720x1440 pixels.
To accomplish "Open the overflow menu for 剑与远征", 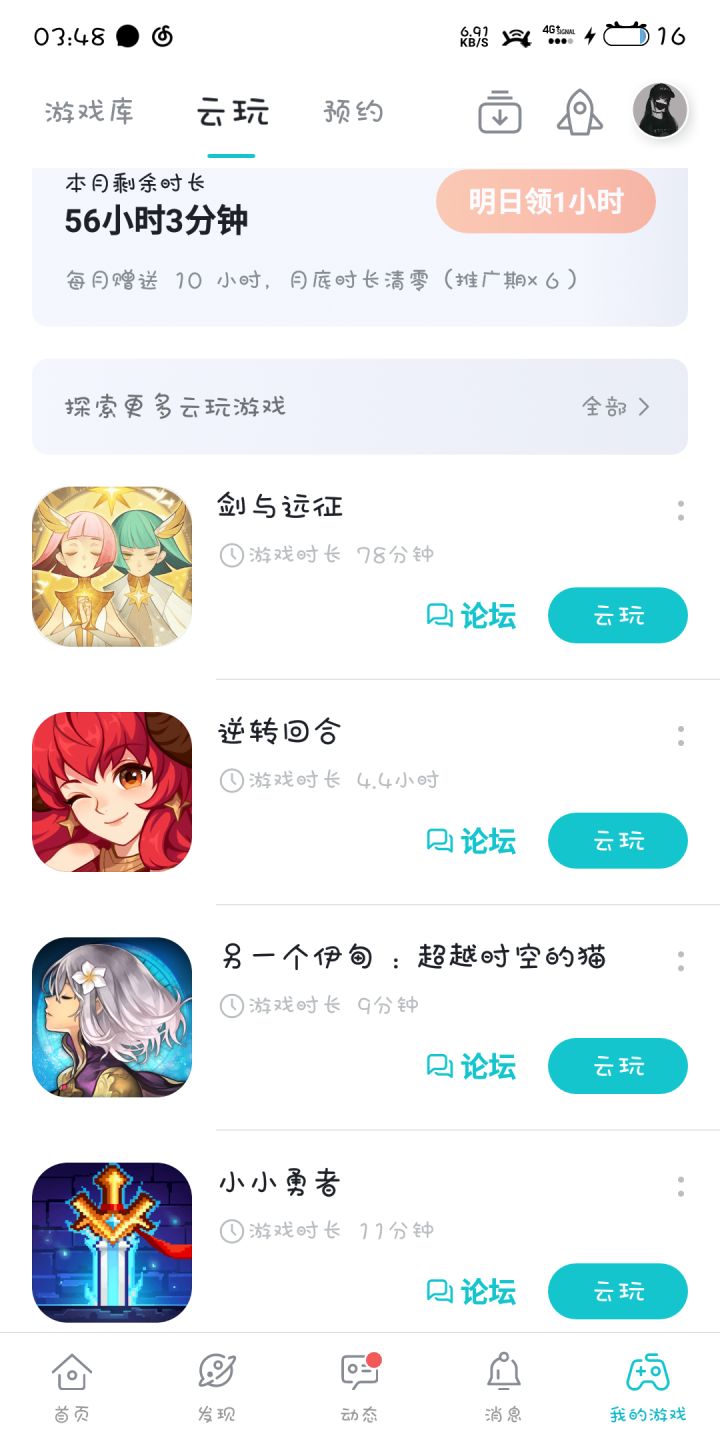I will pyautogui.click(x=681, y=511).
